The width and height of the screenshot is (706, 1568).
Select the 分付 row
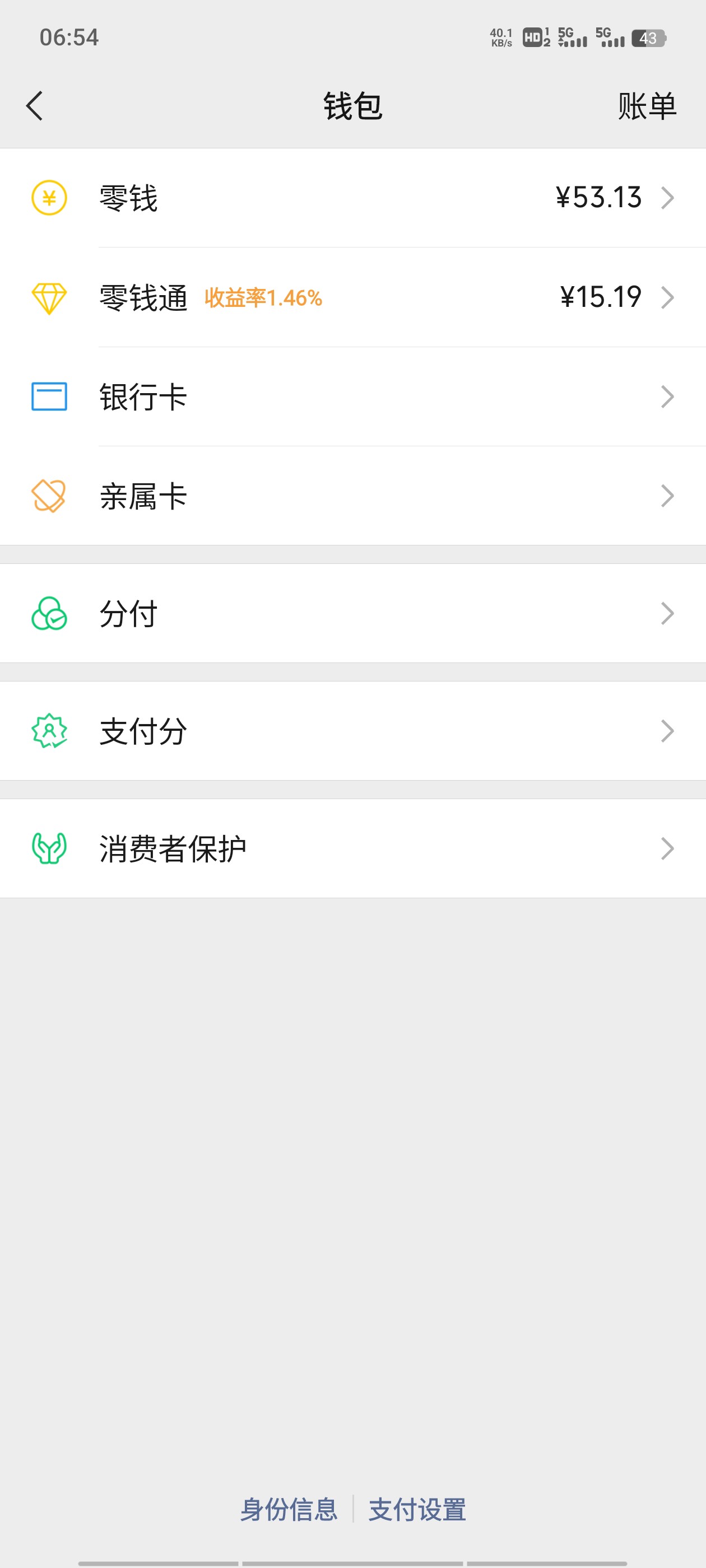point(352,614)
